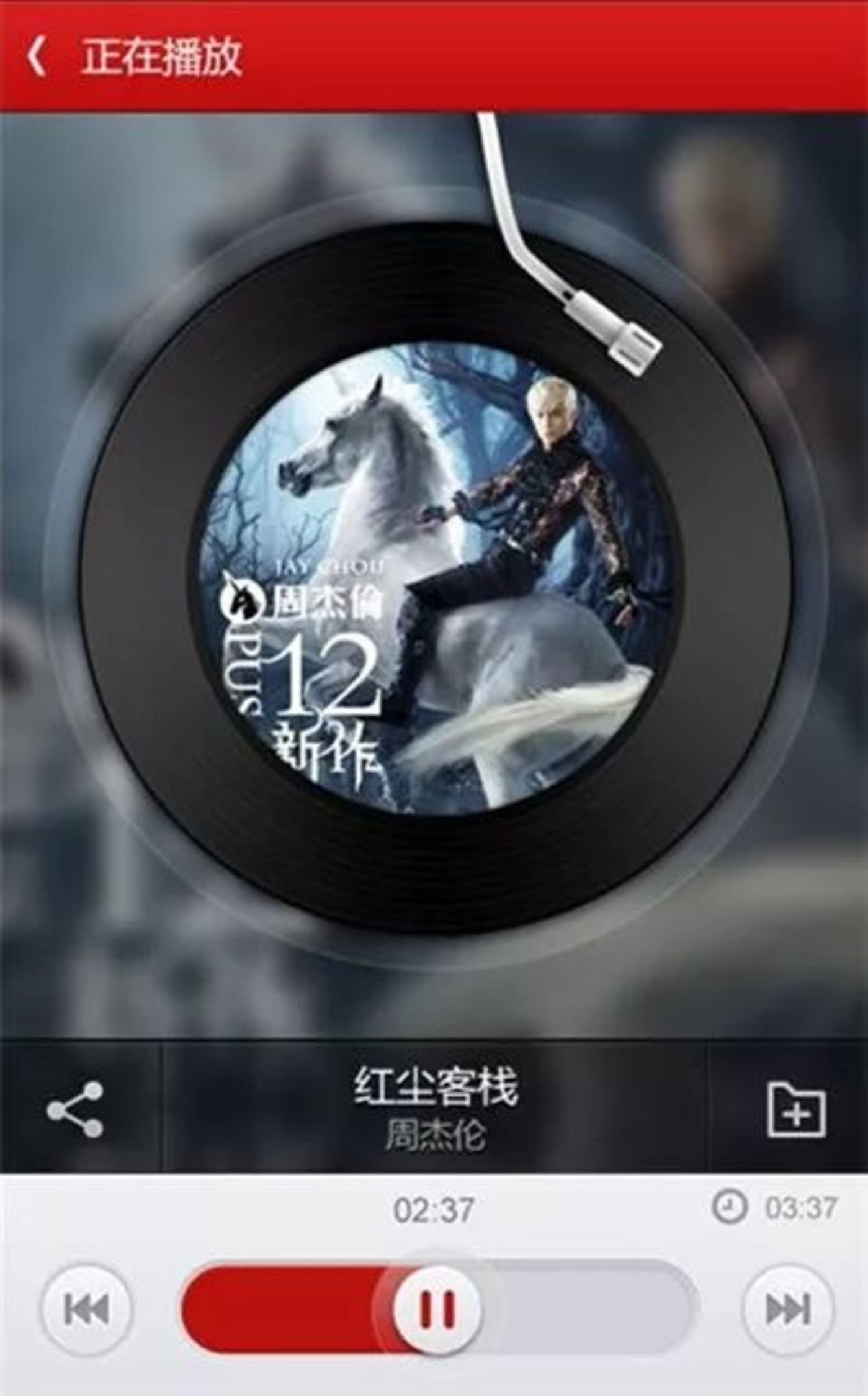This screenshot has height=1396, width=868.
Task: Go back from the 正在播放 screen
Action: pos(37,56)
